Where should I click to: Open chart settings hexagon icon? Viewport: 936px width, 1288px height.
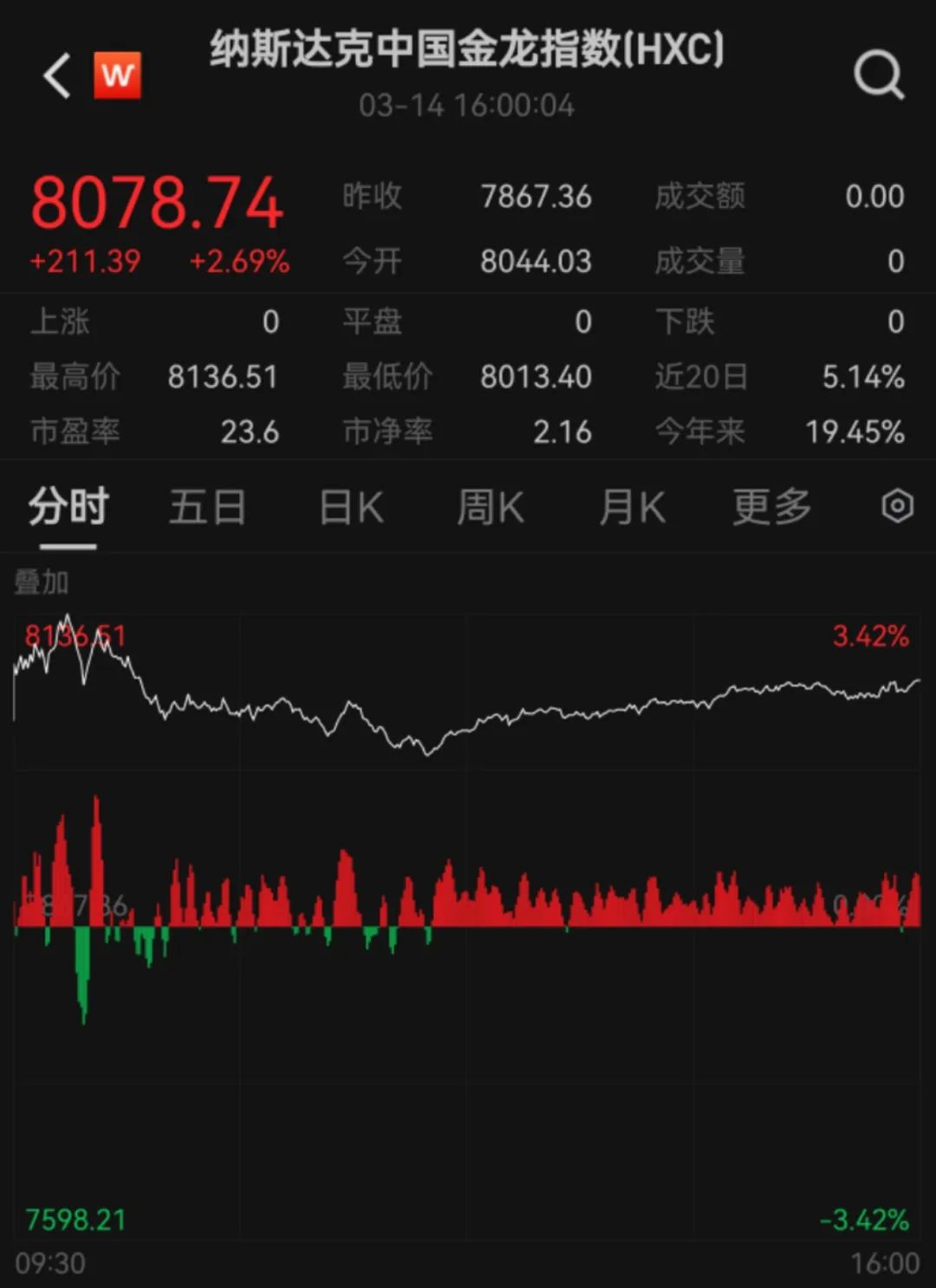(x=897, y=506)
